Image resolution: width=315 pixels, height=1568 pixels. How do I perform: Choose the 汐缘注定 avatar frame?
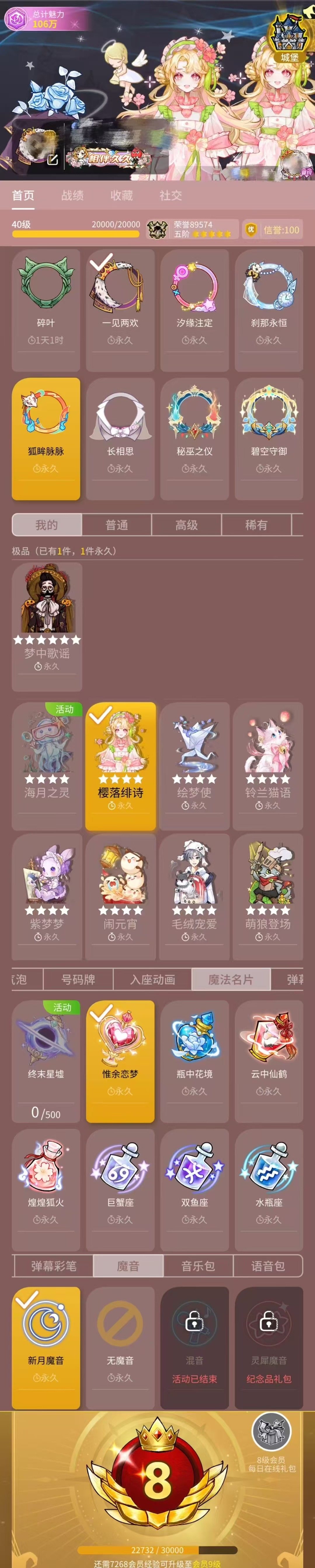(195, 309)
